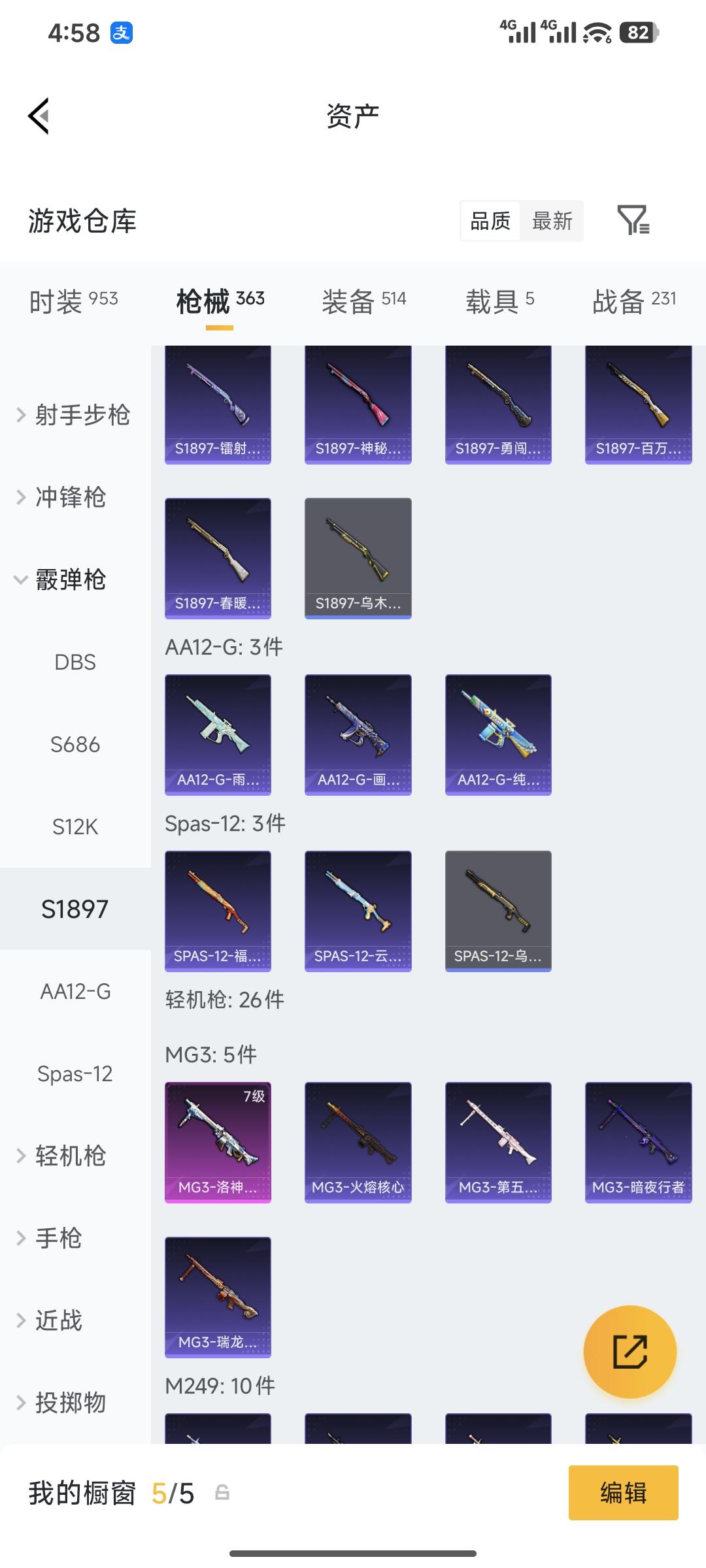Tap the orange share floating button
This screenshot has height=1568, width=706.
click(x=630, y=1352)
